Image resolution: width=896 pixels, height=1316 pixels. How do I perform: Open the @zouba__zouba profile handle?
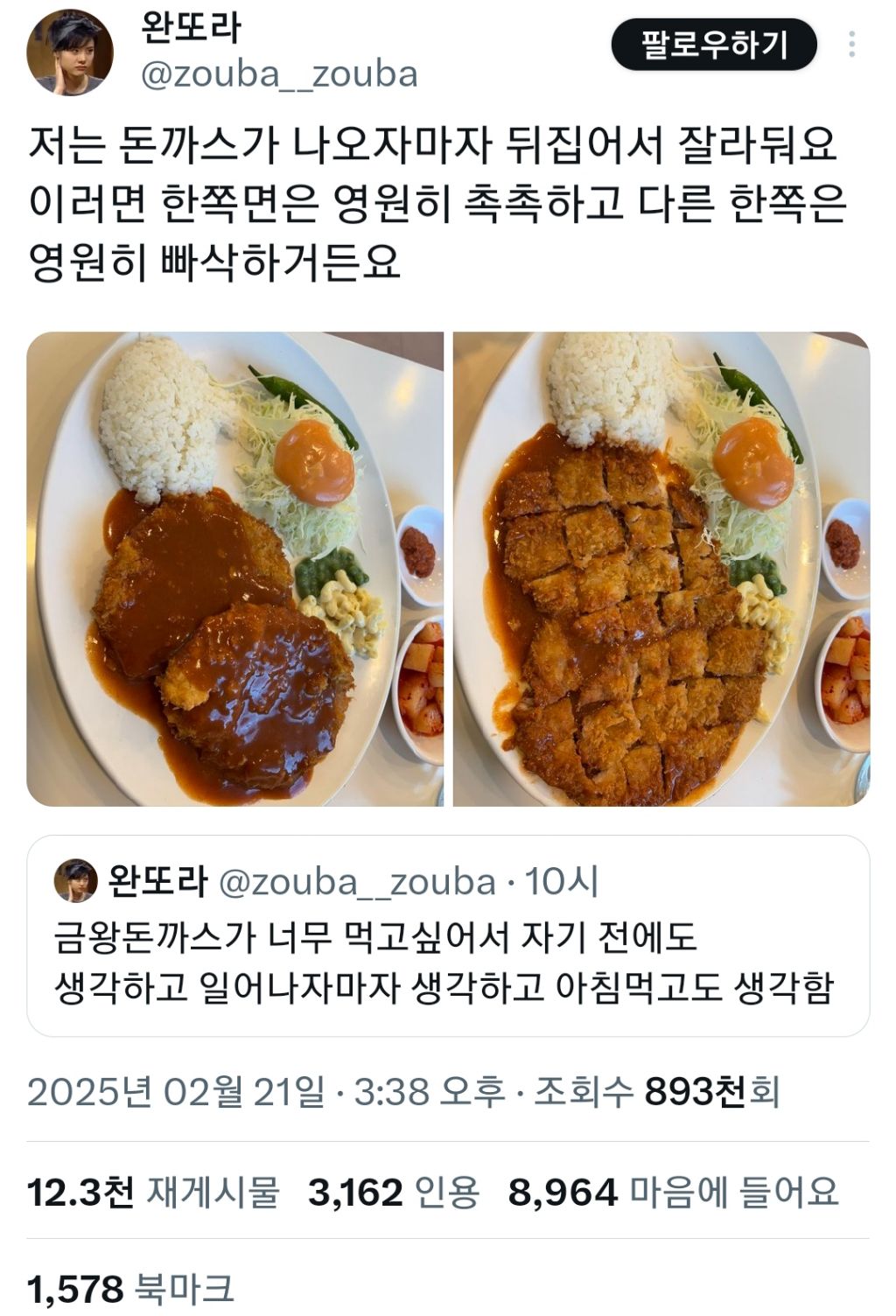pyautogui.click(x=278, y=75)
